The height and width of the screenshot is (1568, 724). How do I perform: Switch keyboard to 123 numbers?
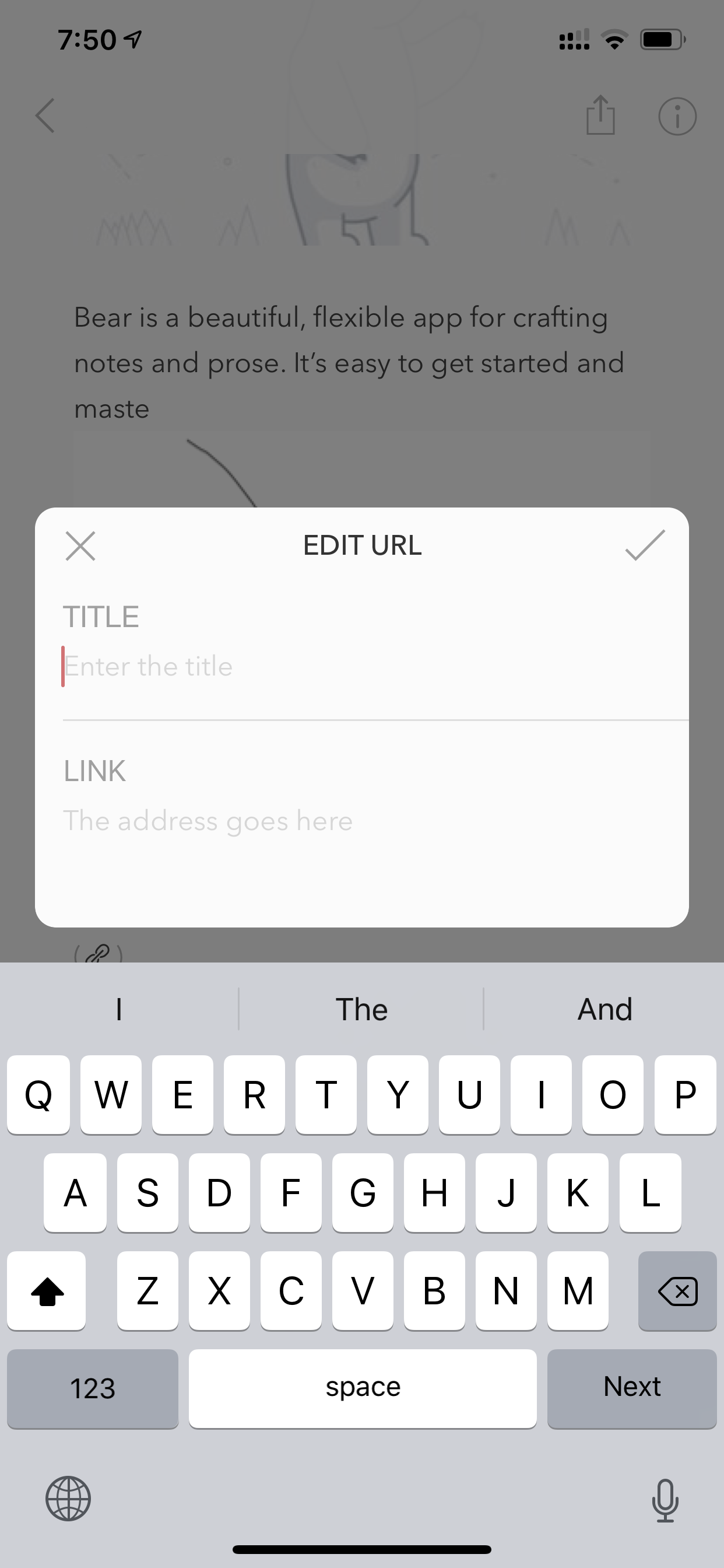(x=93, y=1388)
